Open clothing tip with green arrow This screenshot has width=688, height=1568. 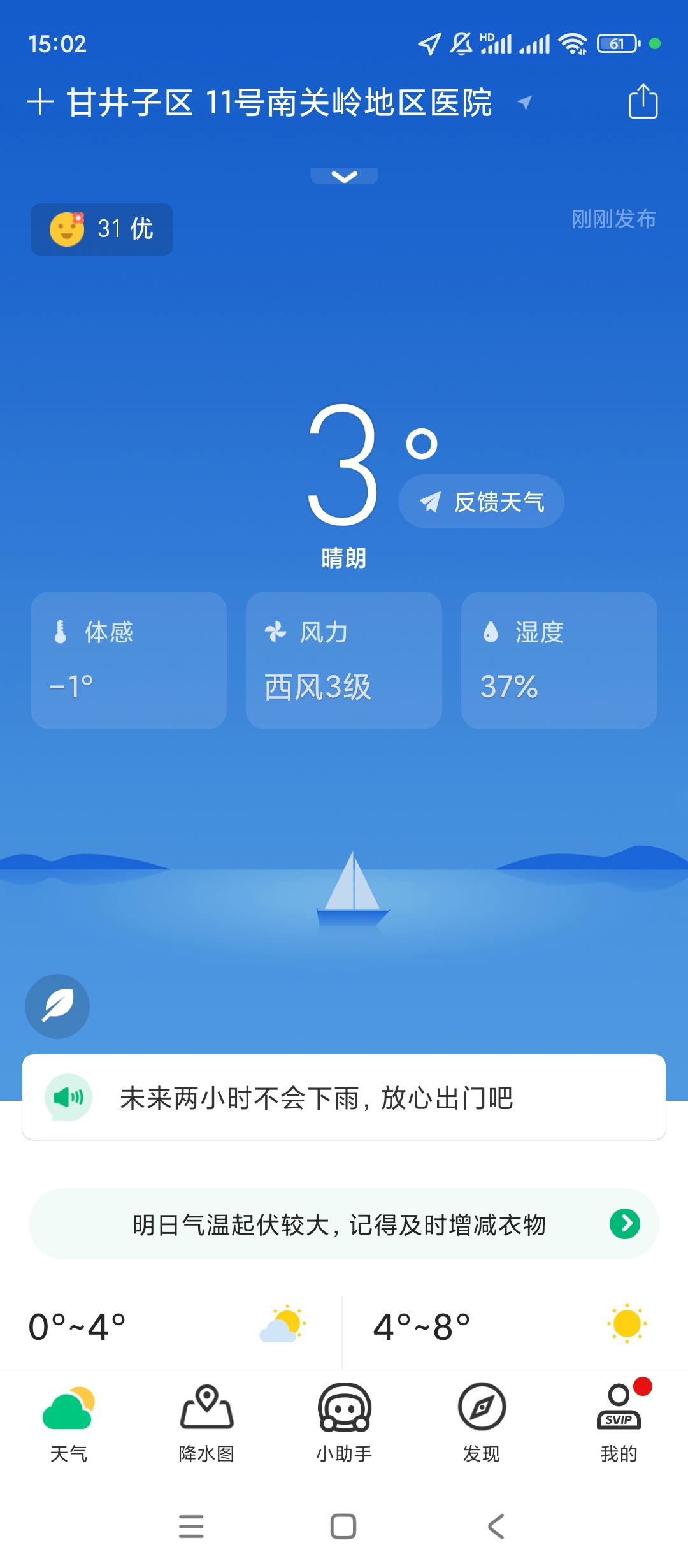pyautogui.click(x=625, y=1223)
